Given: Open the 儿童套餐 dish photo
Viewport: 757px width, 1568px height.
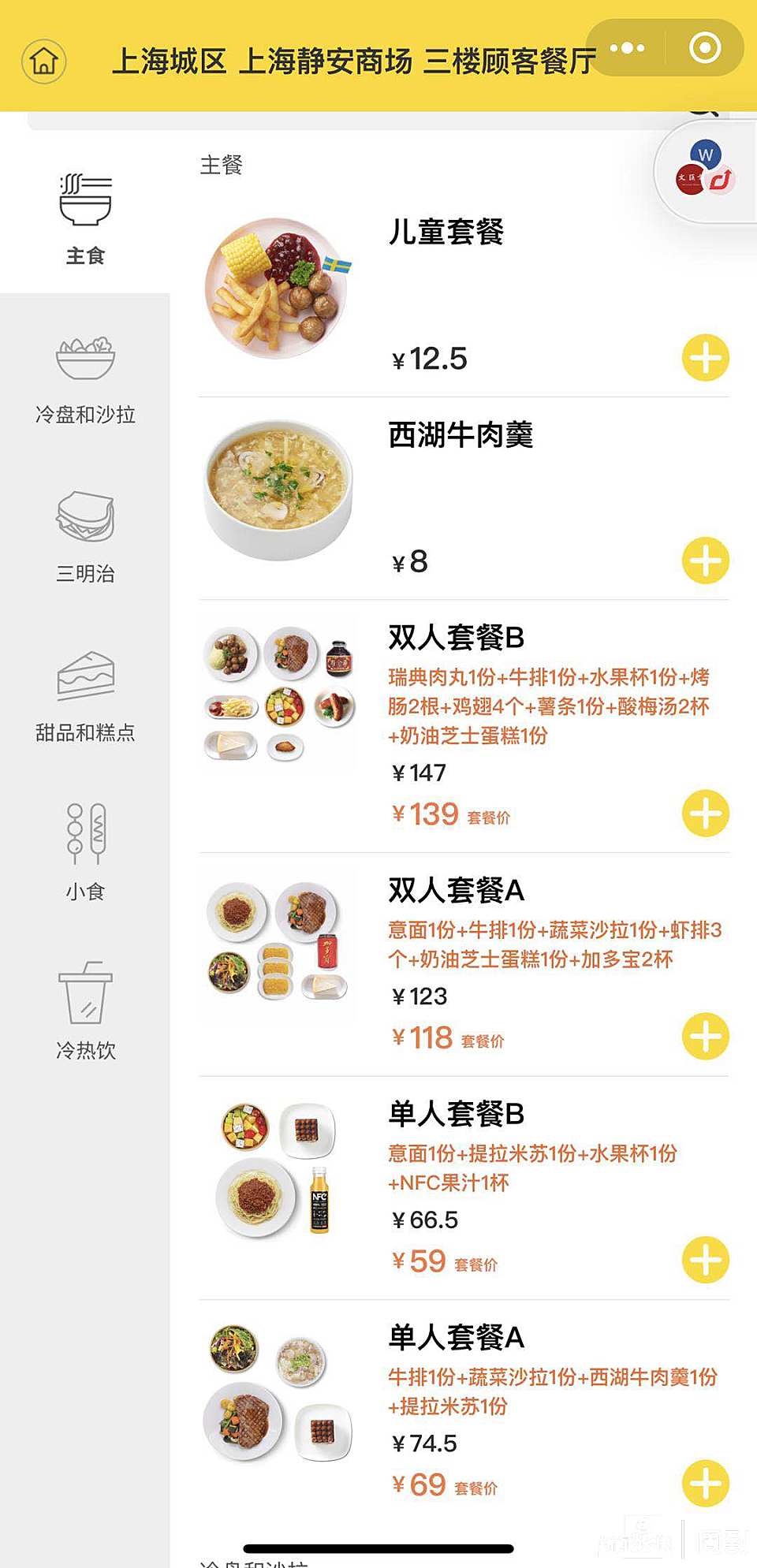Looking at the screenshot, I should [278, 289].
